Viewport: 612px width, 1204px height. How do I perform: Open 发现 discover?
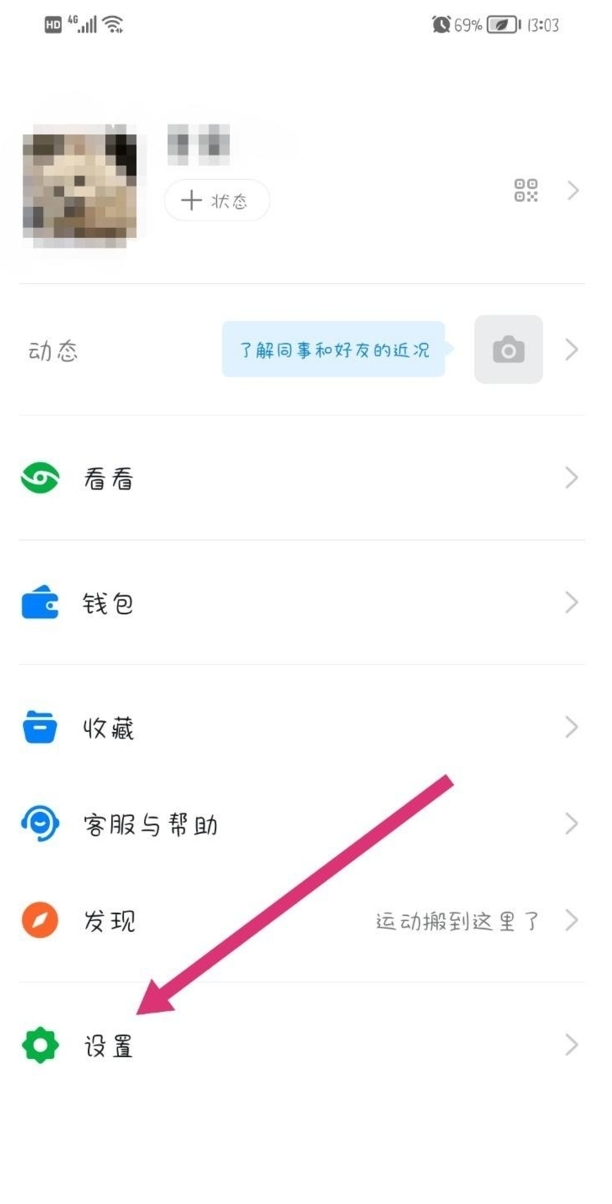(x=108, y=921)
